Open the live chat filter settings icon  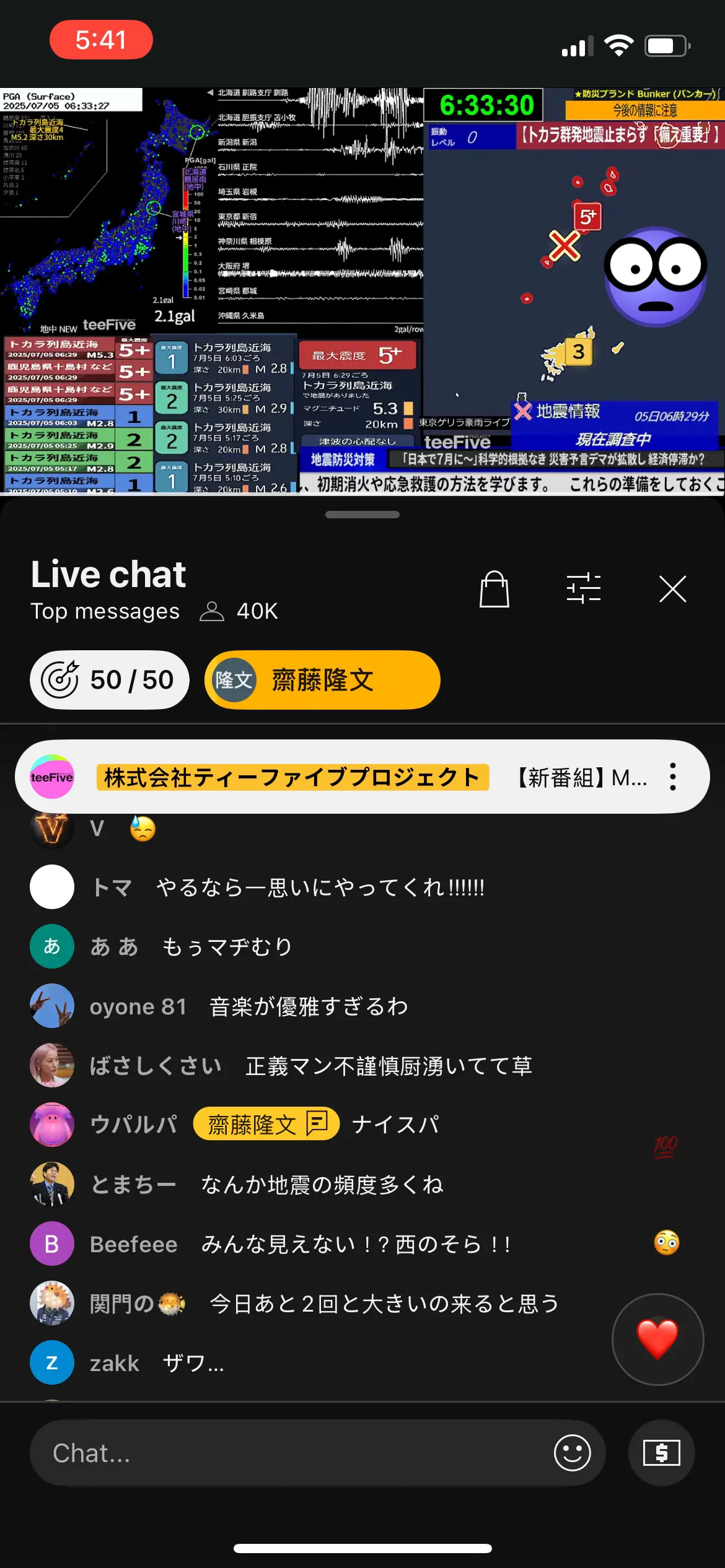point(584,589)
